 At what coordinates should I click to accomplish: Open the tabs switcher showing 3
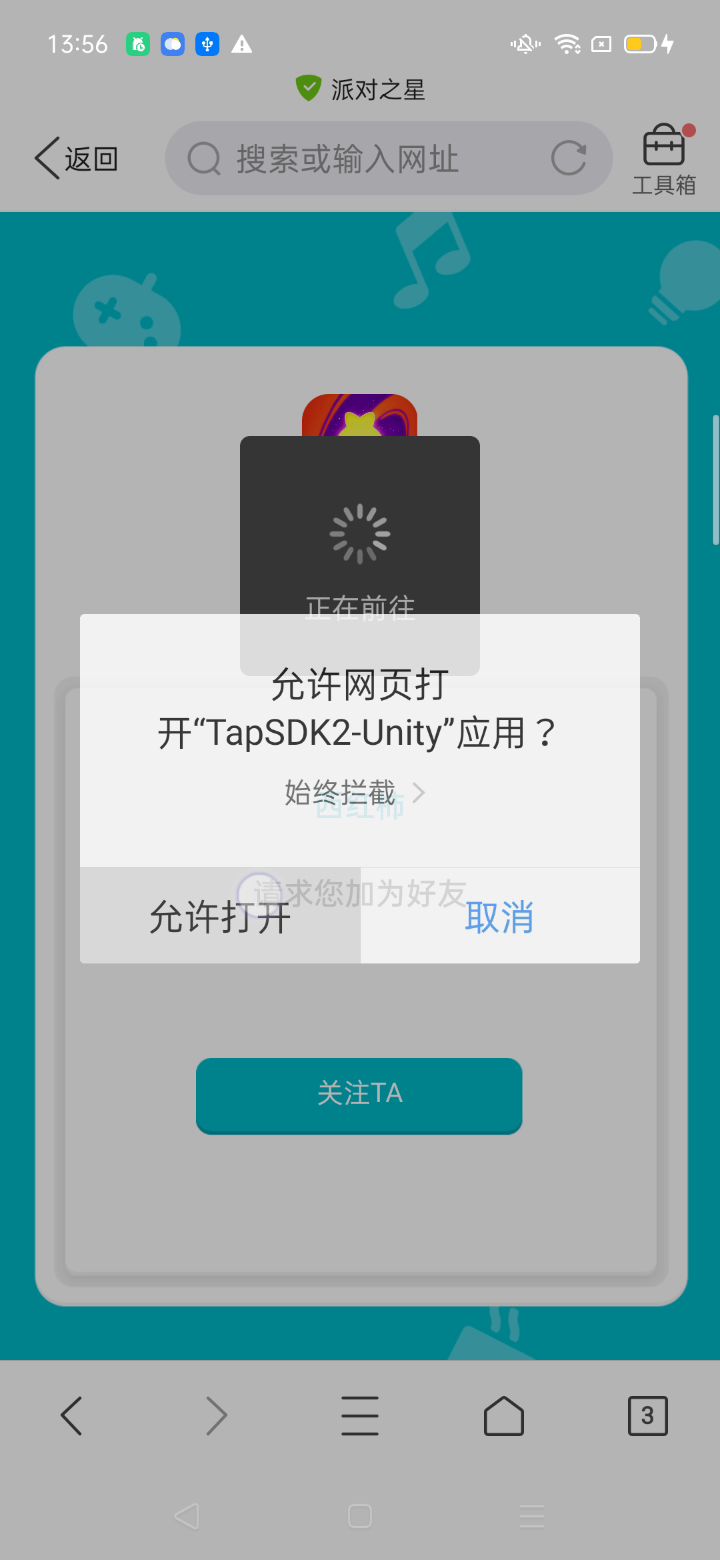pyautogui.click(x=647, y=1416)
